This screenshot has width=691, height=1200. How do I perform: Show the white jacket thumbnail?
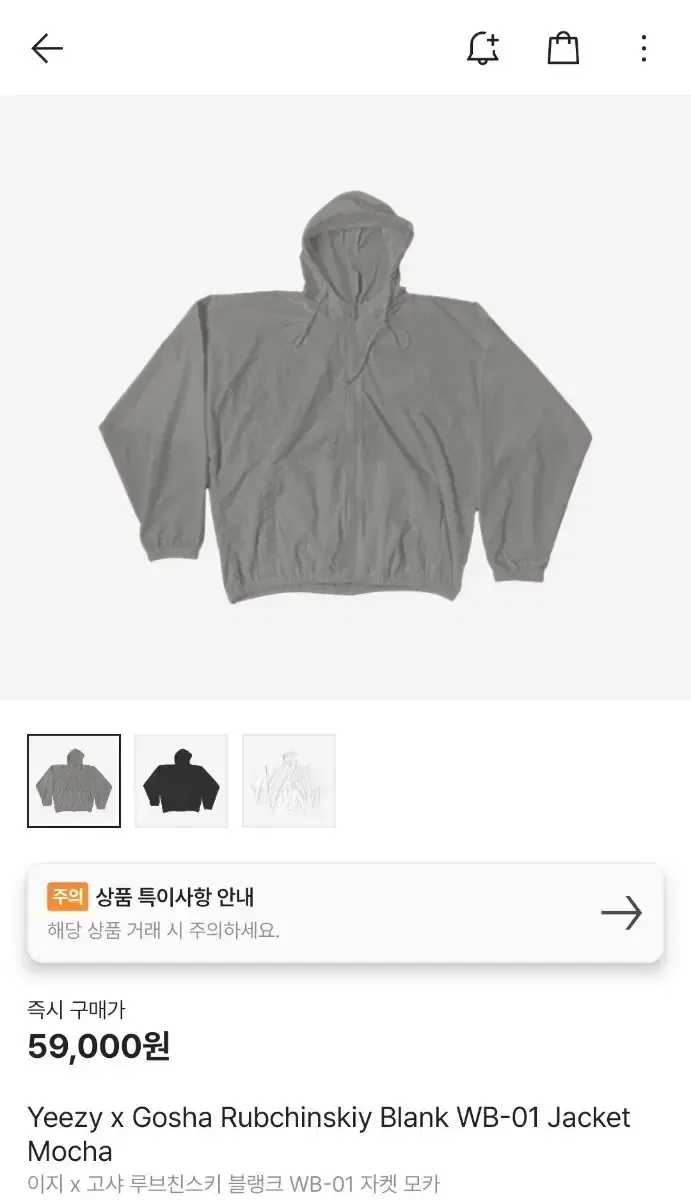point(289,781)
